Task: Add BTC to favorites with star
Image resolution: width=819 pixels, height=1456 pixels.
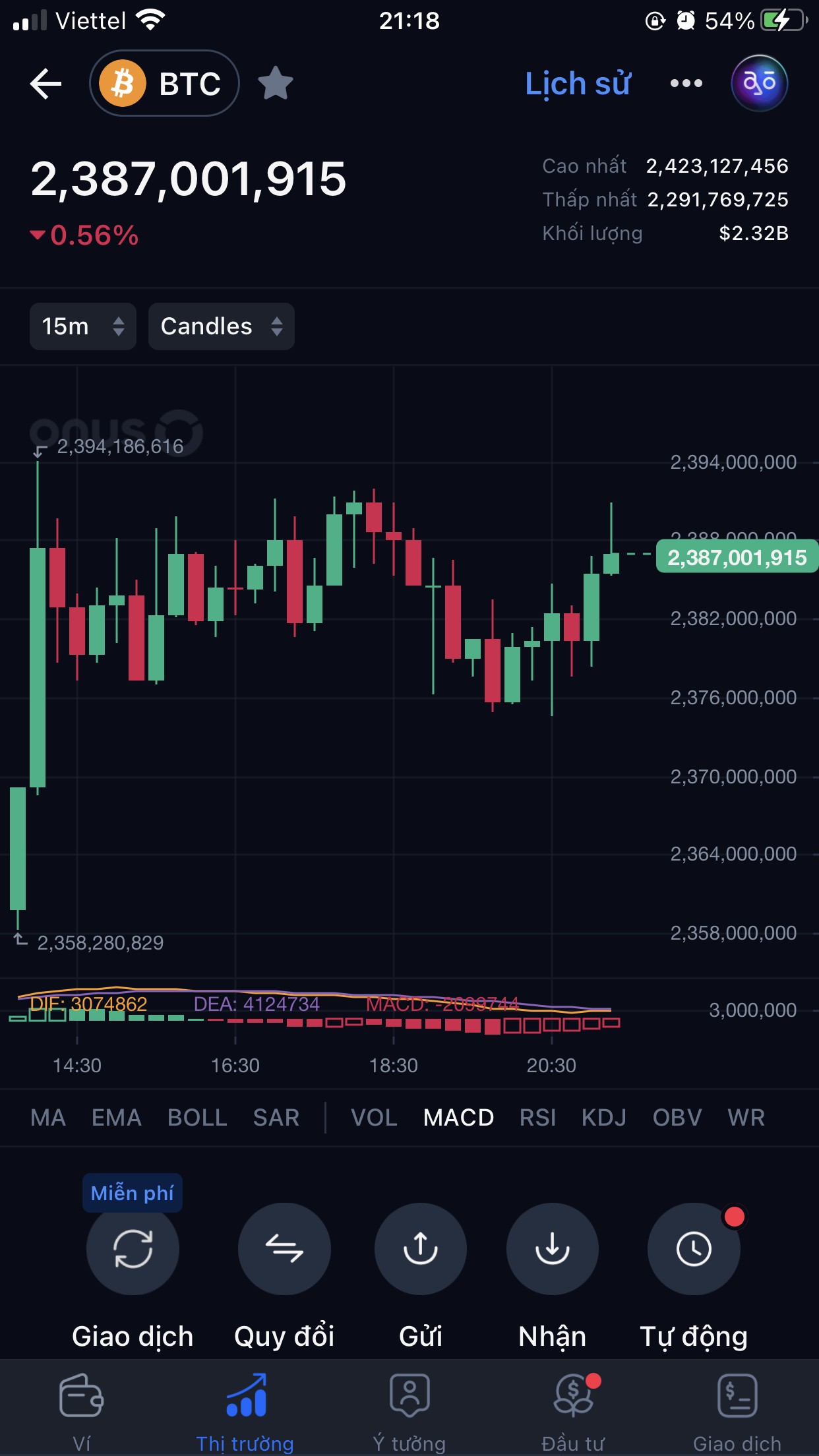Action: 275,84
